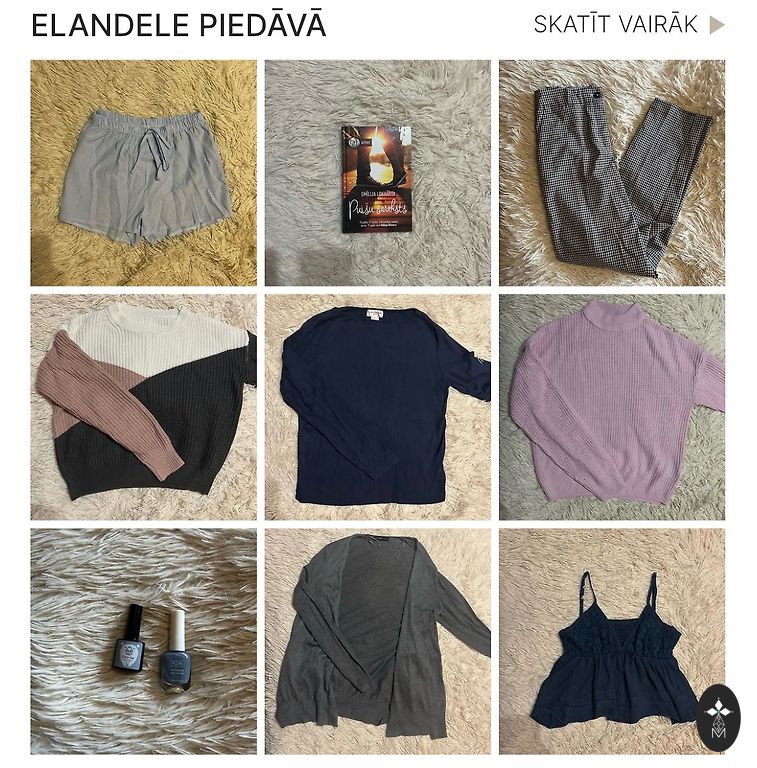
Task: Open 'Skatīt vairāk' to see more items
Action: (627, 25)
